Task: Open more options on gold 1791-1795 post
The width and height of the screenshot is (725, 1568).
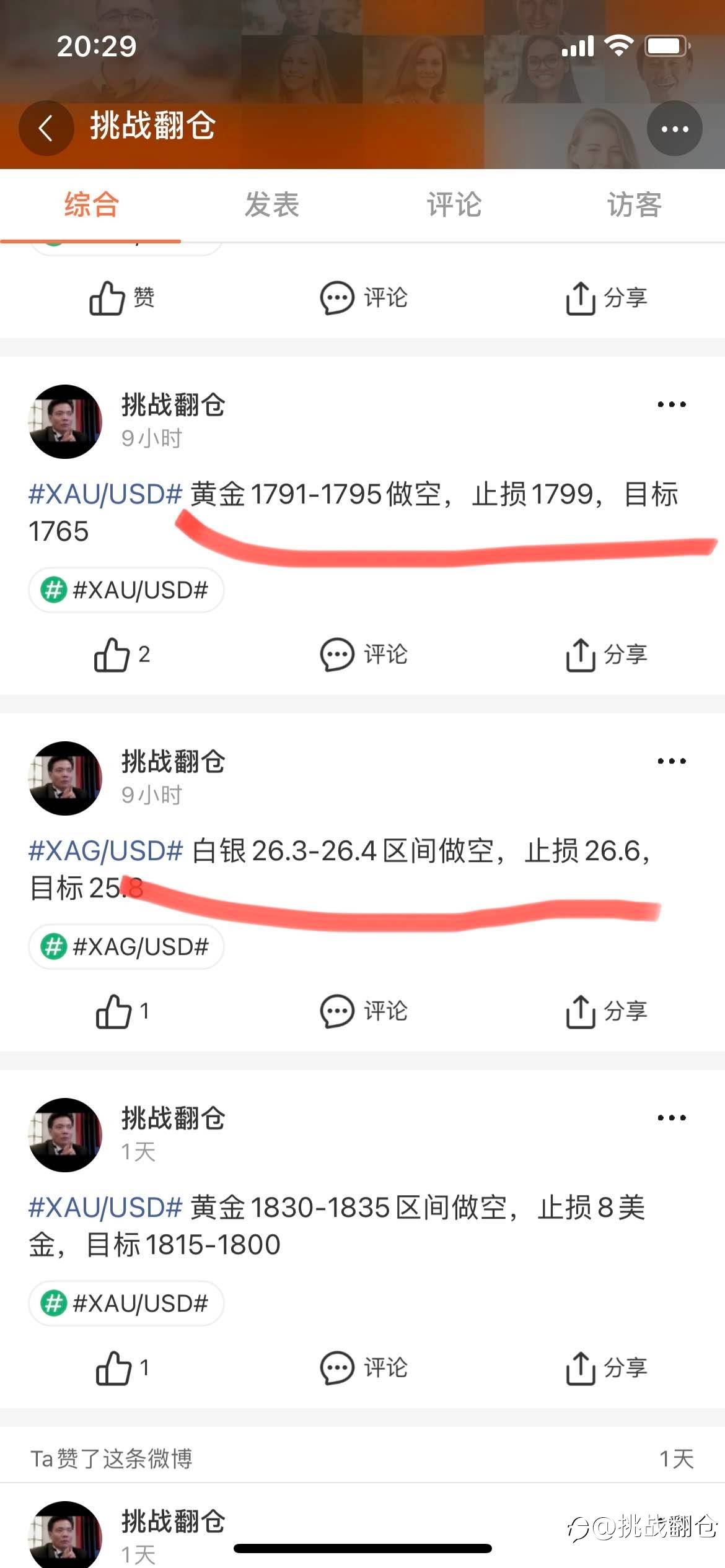Action: [672, 404]
